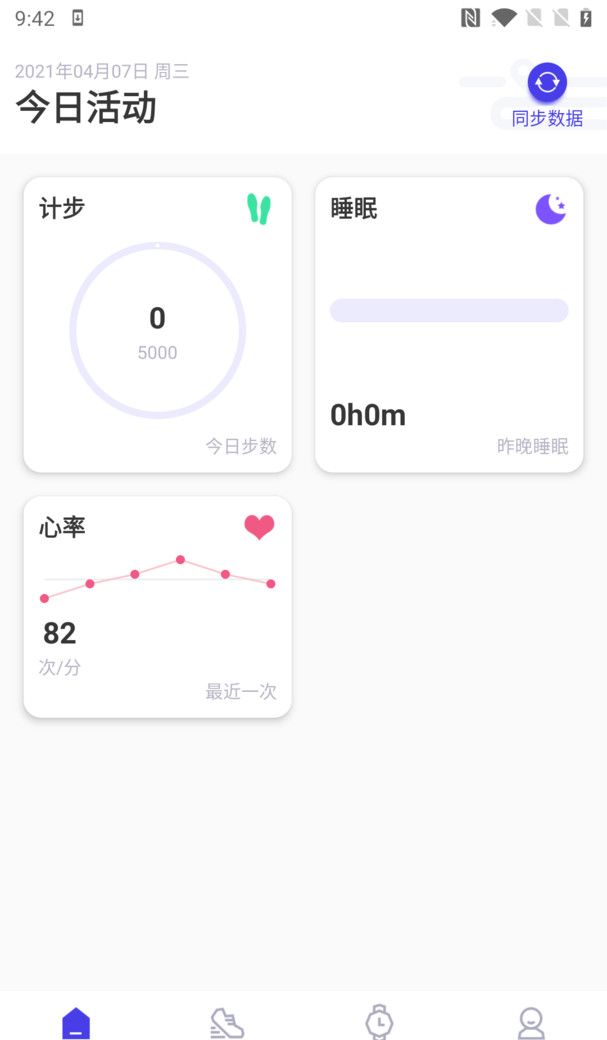View the 心率 heart rate card
Screen dimensions: 607x1040
point(157,606)
